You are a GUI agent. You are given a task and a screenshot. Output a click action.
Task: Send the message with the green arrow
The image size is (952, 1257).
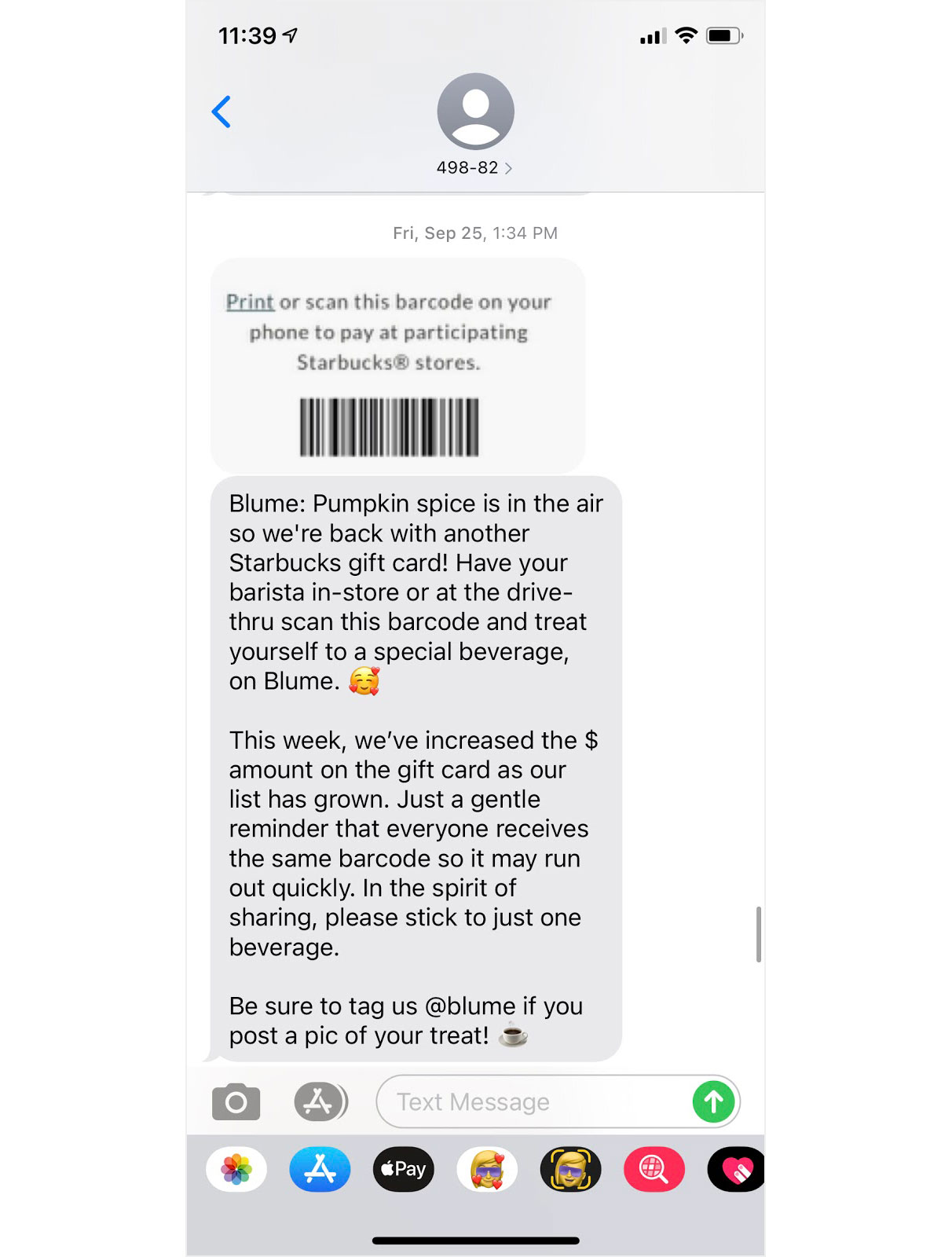coord(713,1101)
